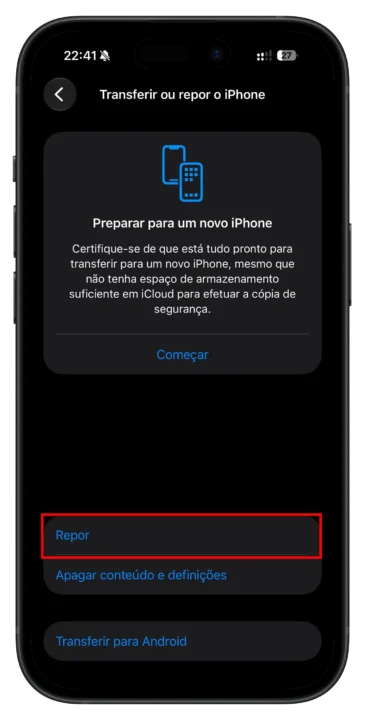The image size is (365, 720).
Task: Choose Transferir para Android
Action: (182, 641)
